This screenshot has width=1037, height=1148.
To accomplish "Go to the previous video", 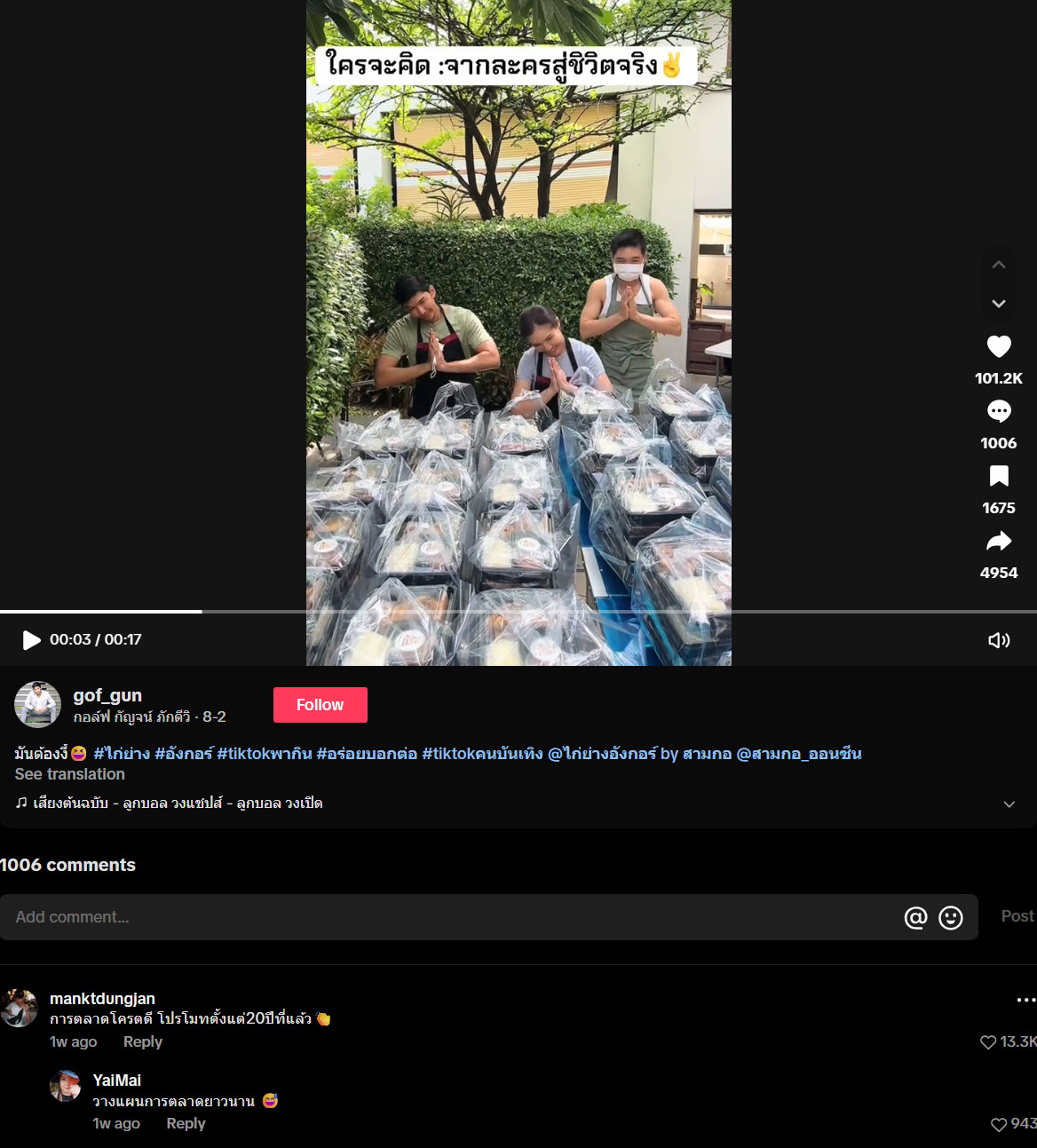I will (999, 265).
